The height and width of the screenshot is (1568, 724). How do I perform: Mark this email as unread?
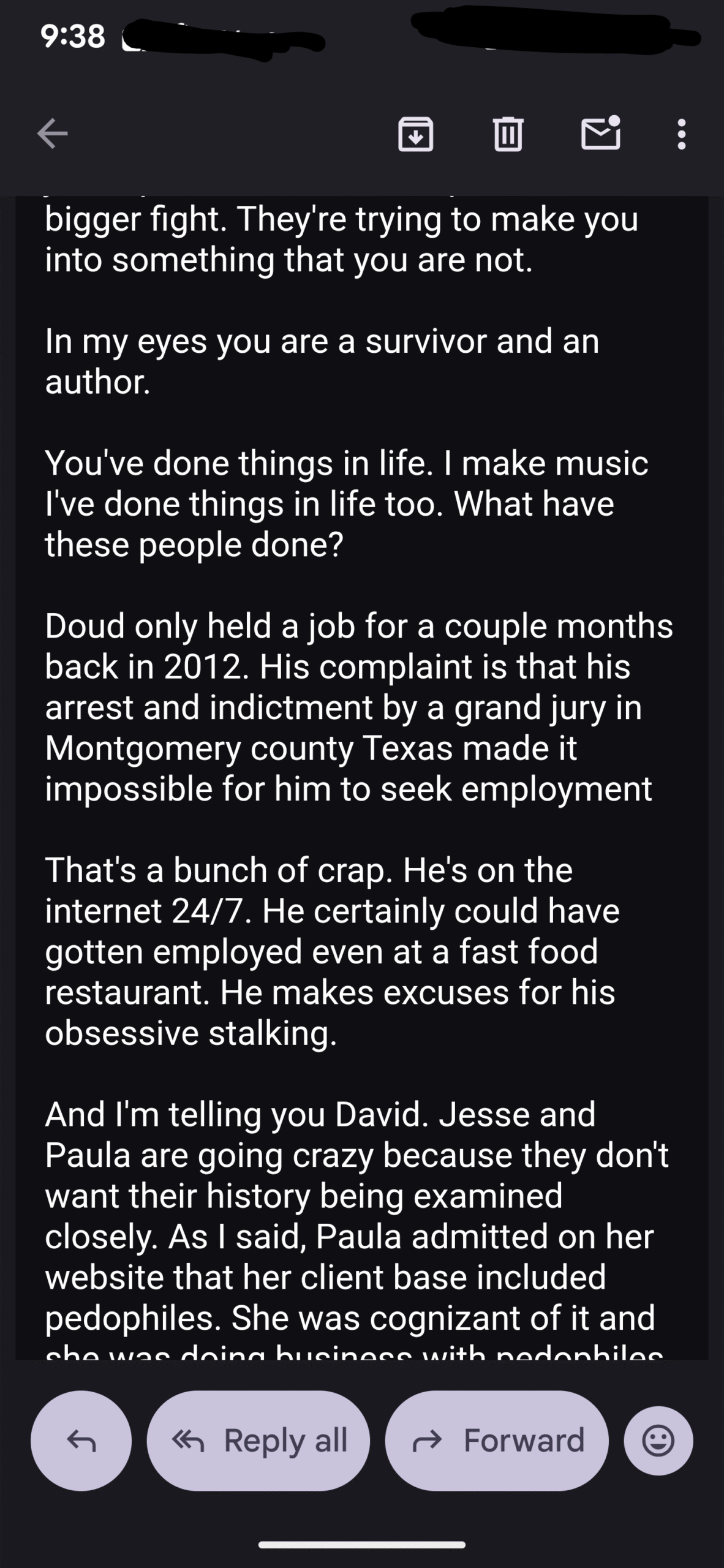coord(600,134)
